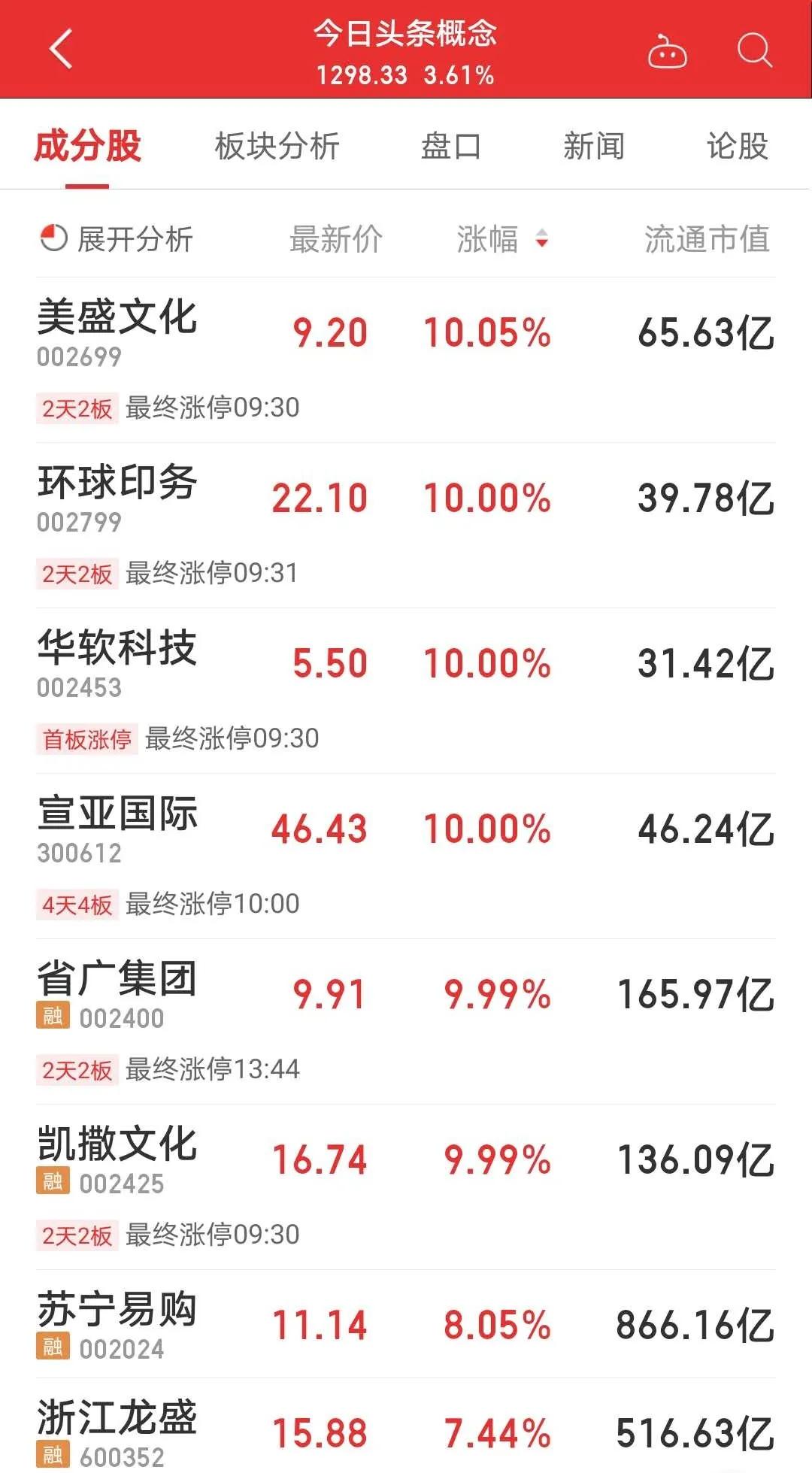This screenshot has height=1473, width=812.
Task: Switch to the 盘口 tab
Action: point(450,146)
